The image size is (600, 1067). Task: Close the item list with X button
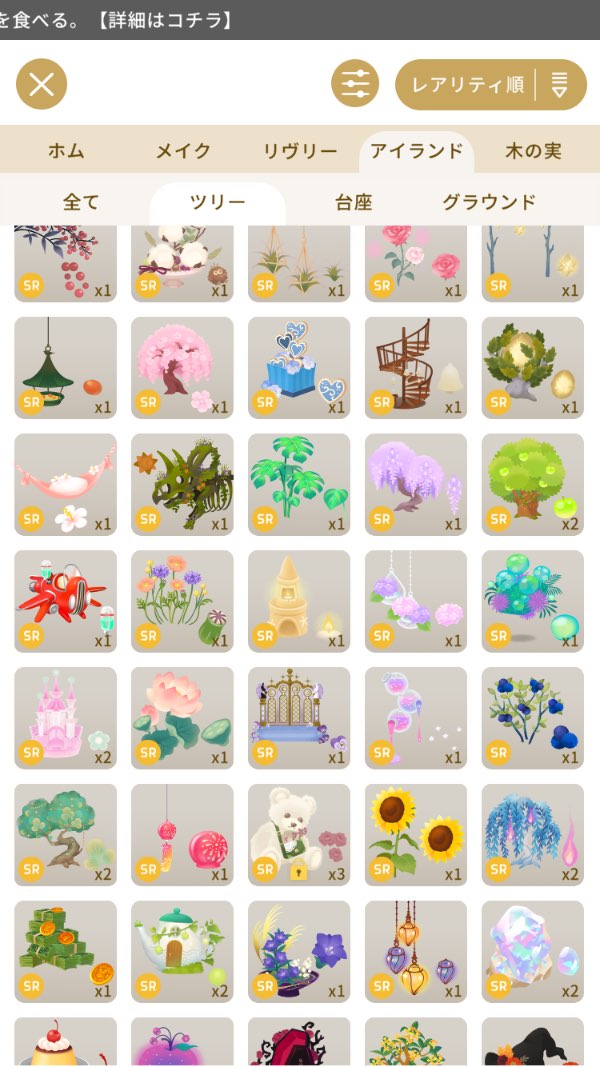41,84
